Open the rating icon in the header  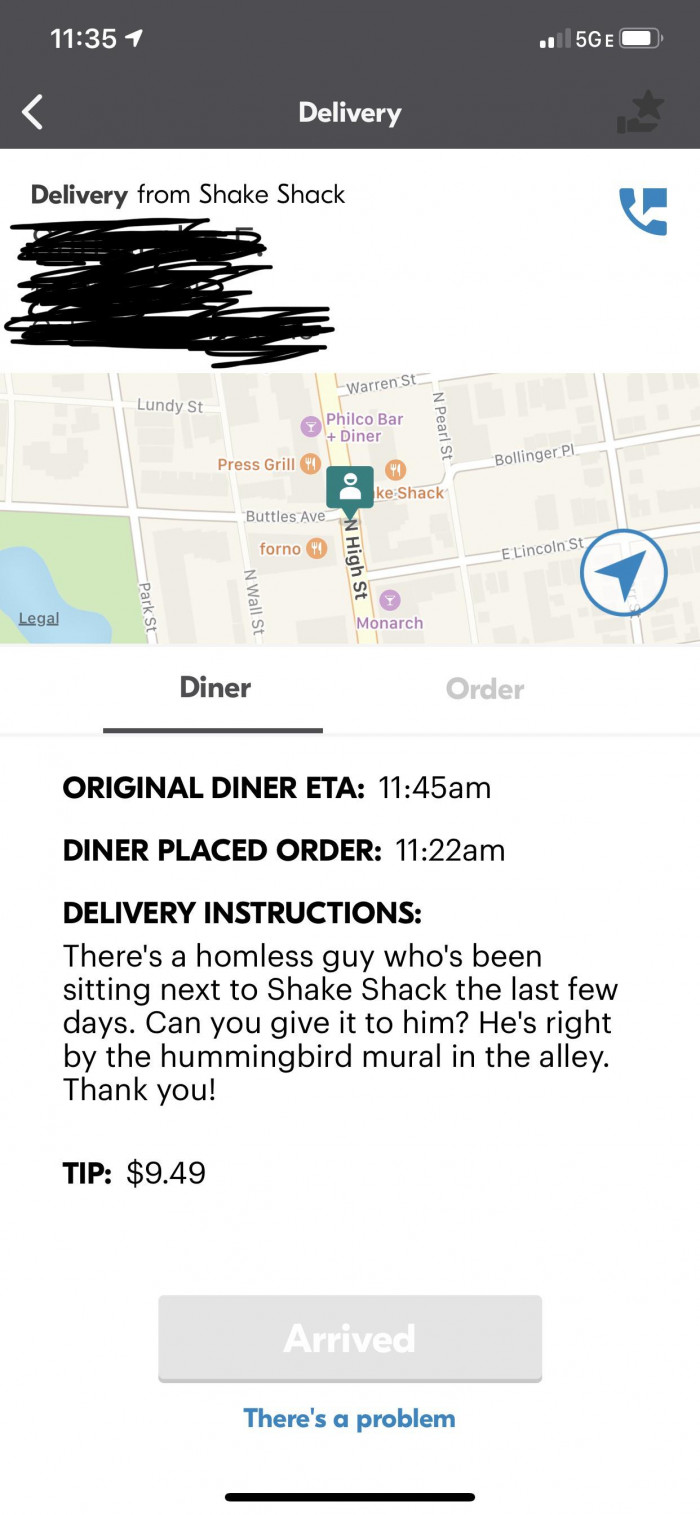pos(640,112)
